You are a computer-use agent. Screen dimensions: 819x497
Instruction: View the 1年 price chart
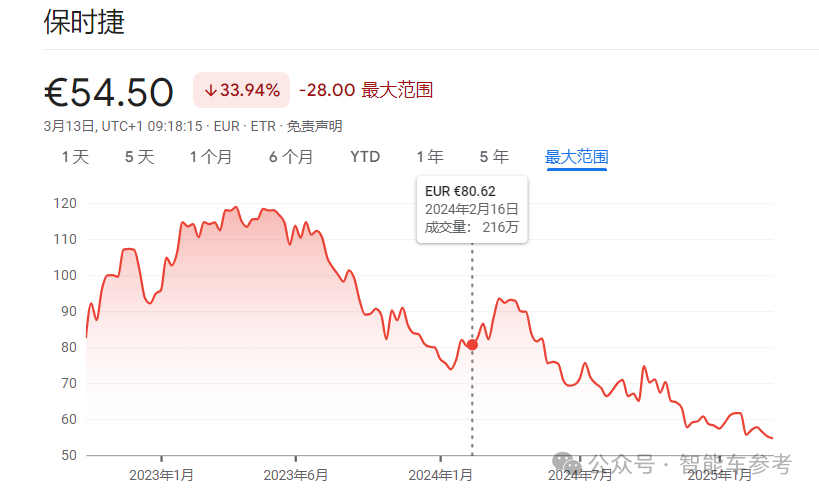click(430, 157)
